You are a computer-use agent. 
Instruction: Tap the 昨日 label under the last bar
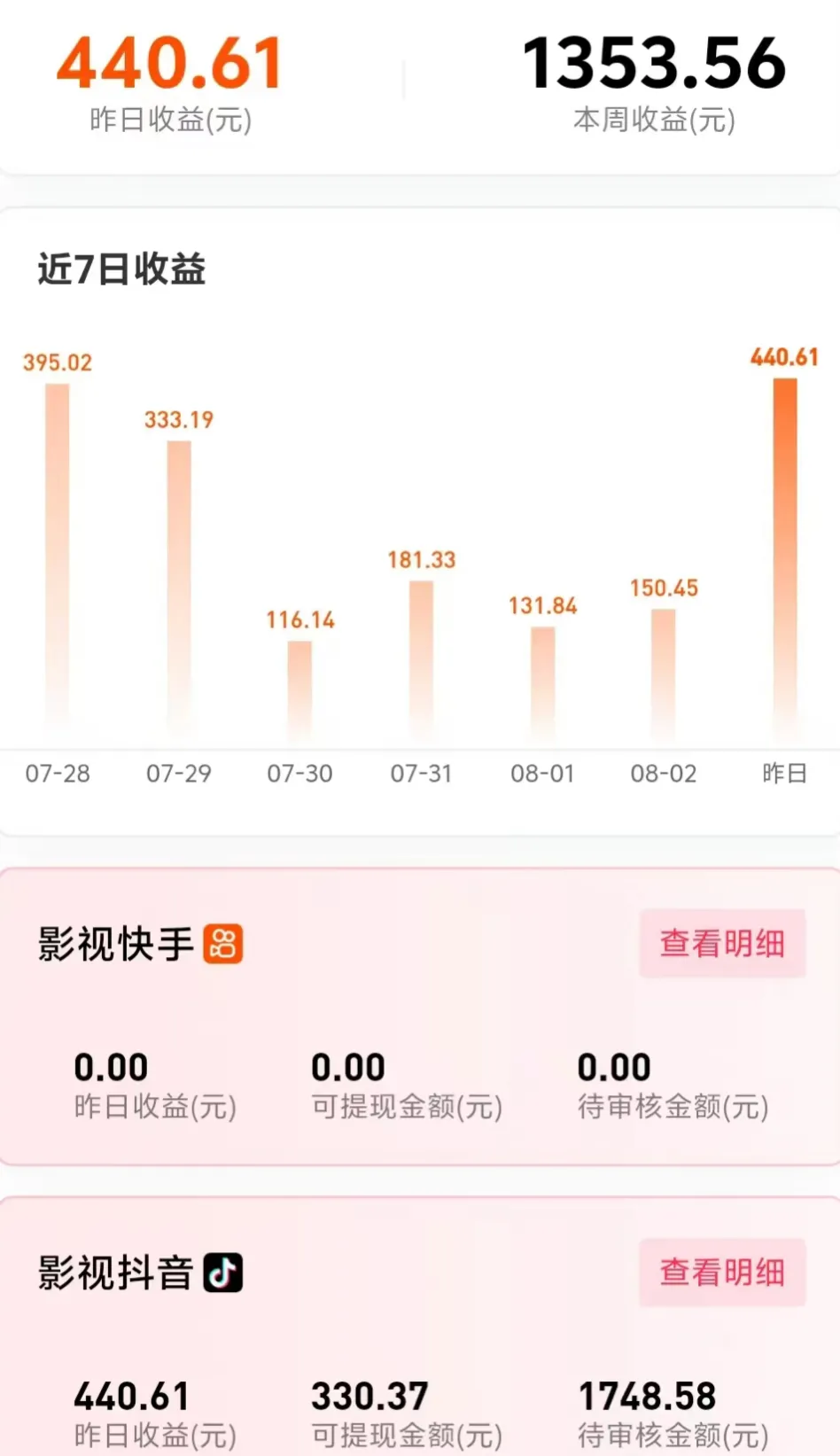[785, 773]
